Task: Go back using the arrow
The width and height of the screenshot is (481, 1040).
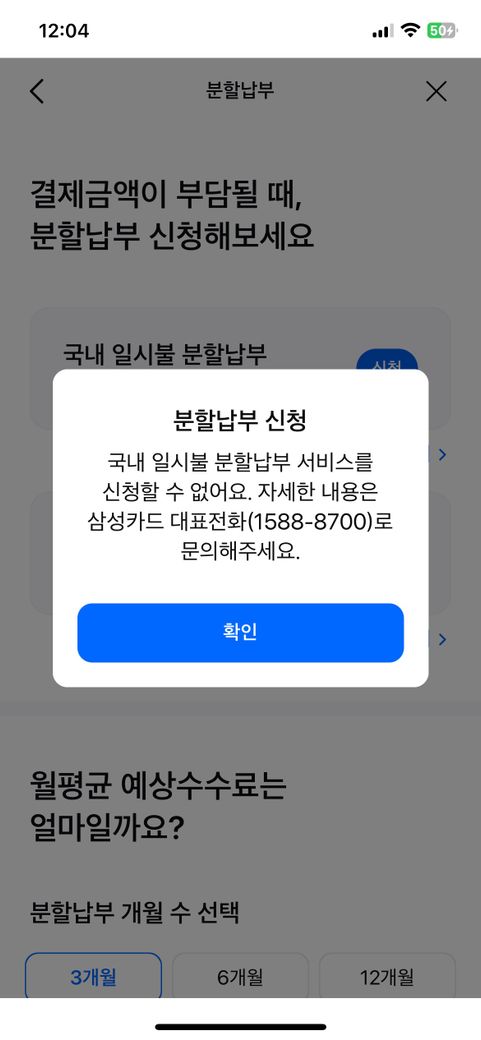Action: pyautogui.click(x=37, y=92)
